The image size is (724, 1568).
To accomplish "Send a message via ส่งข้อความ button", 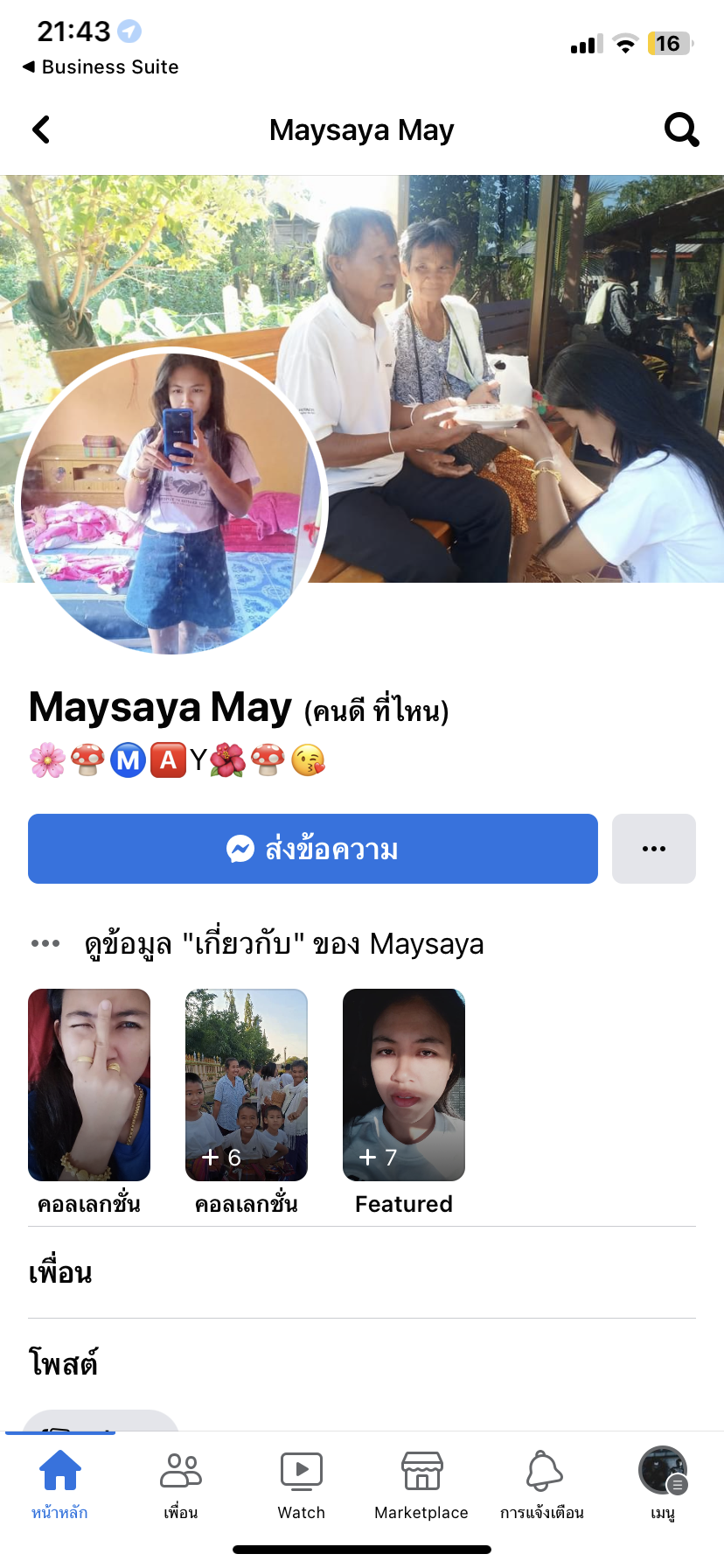I will click(x=312, y=849).
